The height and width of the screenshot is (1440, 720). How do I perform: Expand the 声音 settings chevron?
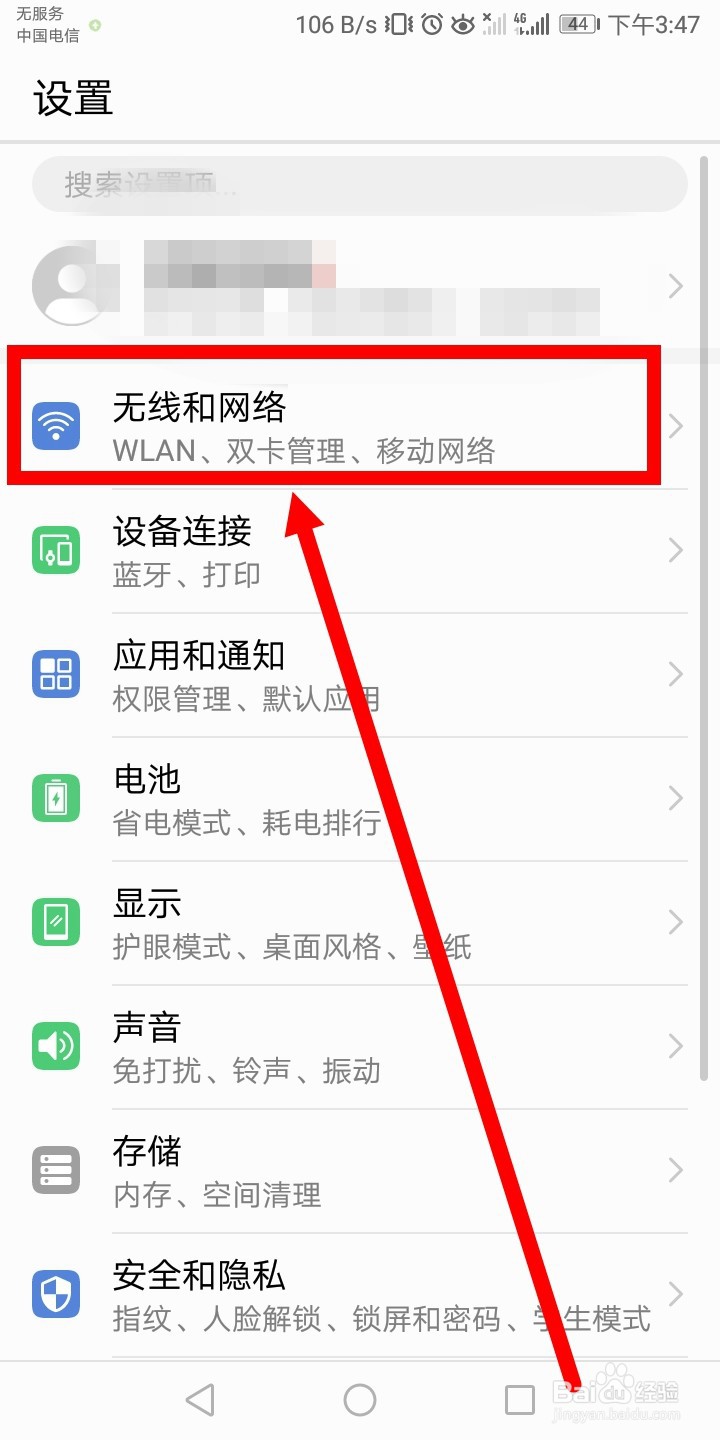675,1045
